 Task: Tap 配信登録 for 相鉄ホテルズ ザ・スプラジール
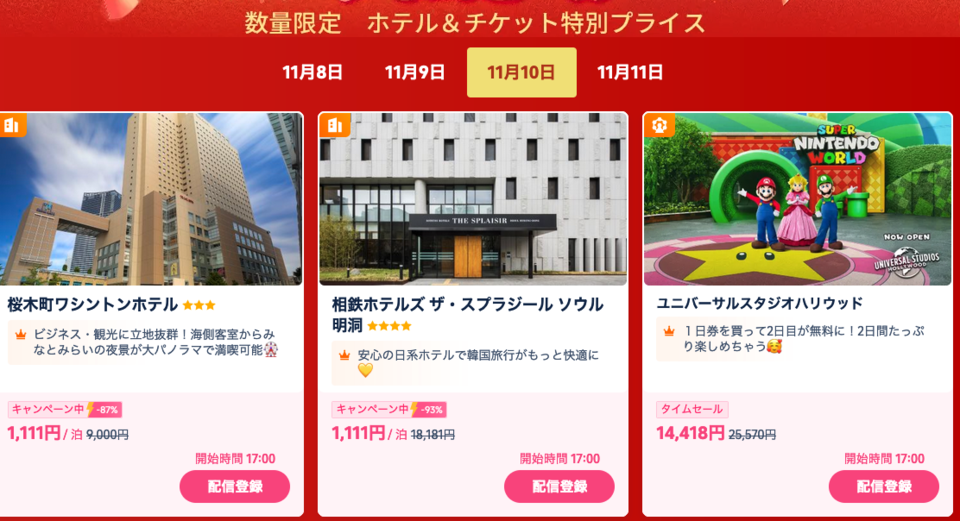tap(559, 487)
